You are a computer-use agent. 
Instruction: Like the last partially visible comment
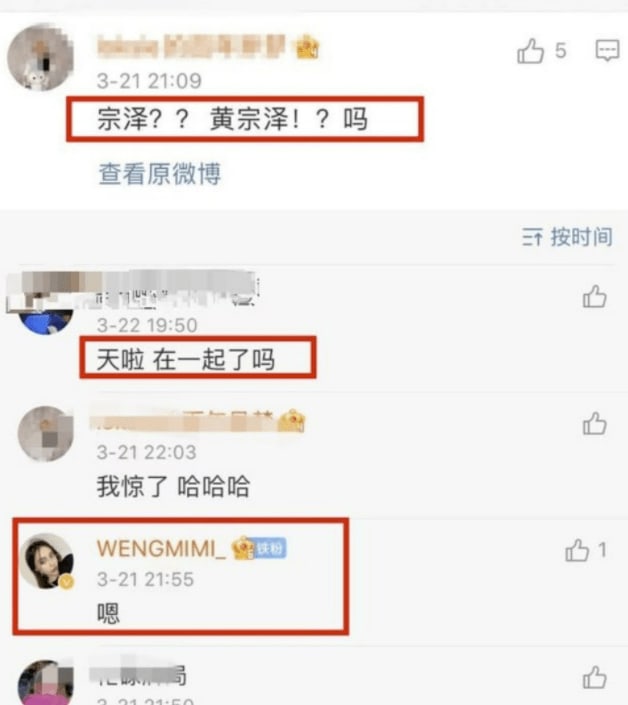[x=595, y=677]
